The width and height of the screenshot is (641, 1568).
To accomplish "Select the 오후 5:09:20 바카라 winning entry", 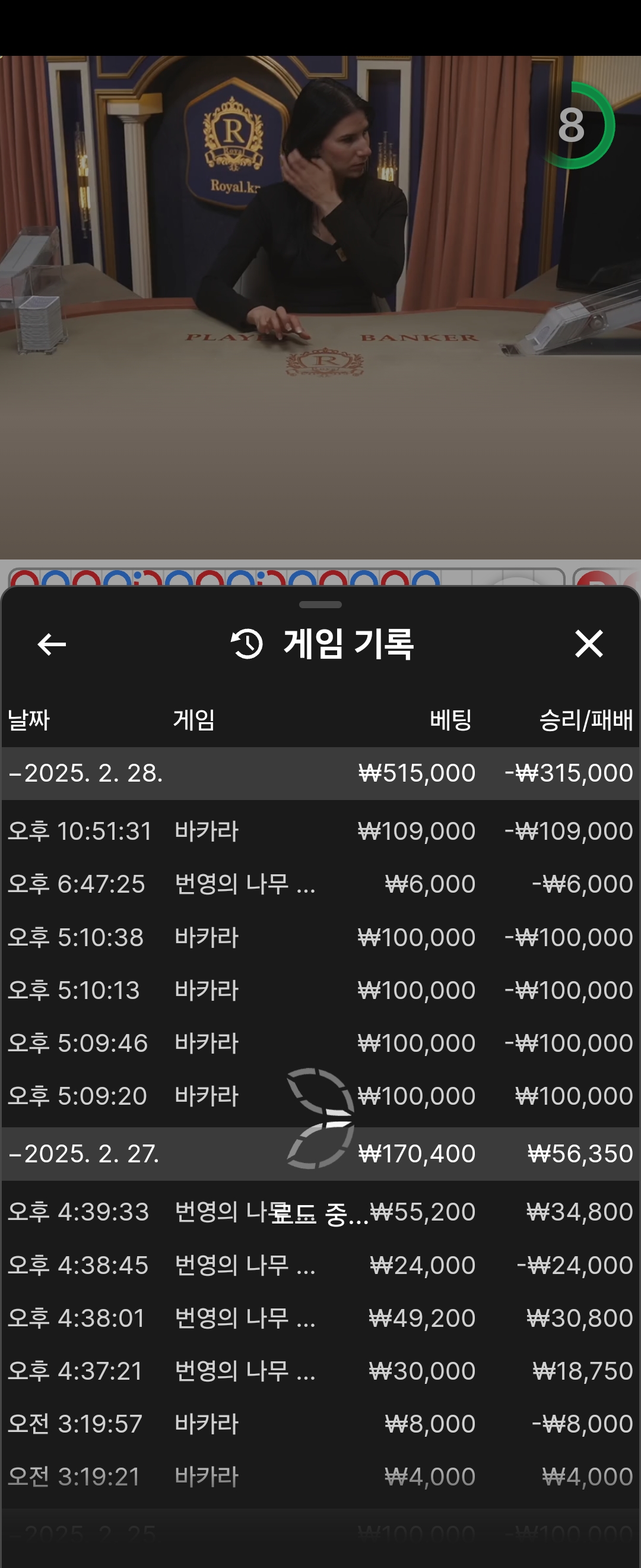I will [x=320, y=1096].
